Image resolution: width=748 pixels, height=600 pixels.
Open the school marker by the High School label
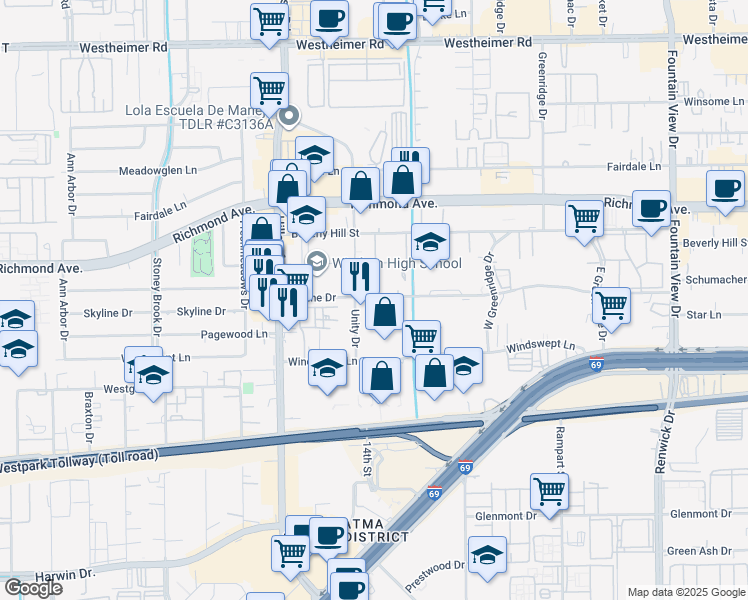coord(431,241)
